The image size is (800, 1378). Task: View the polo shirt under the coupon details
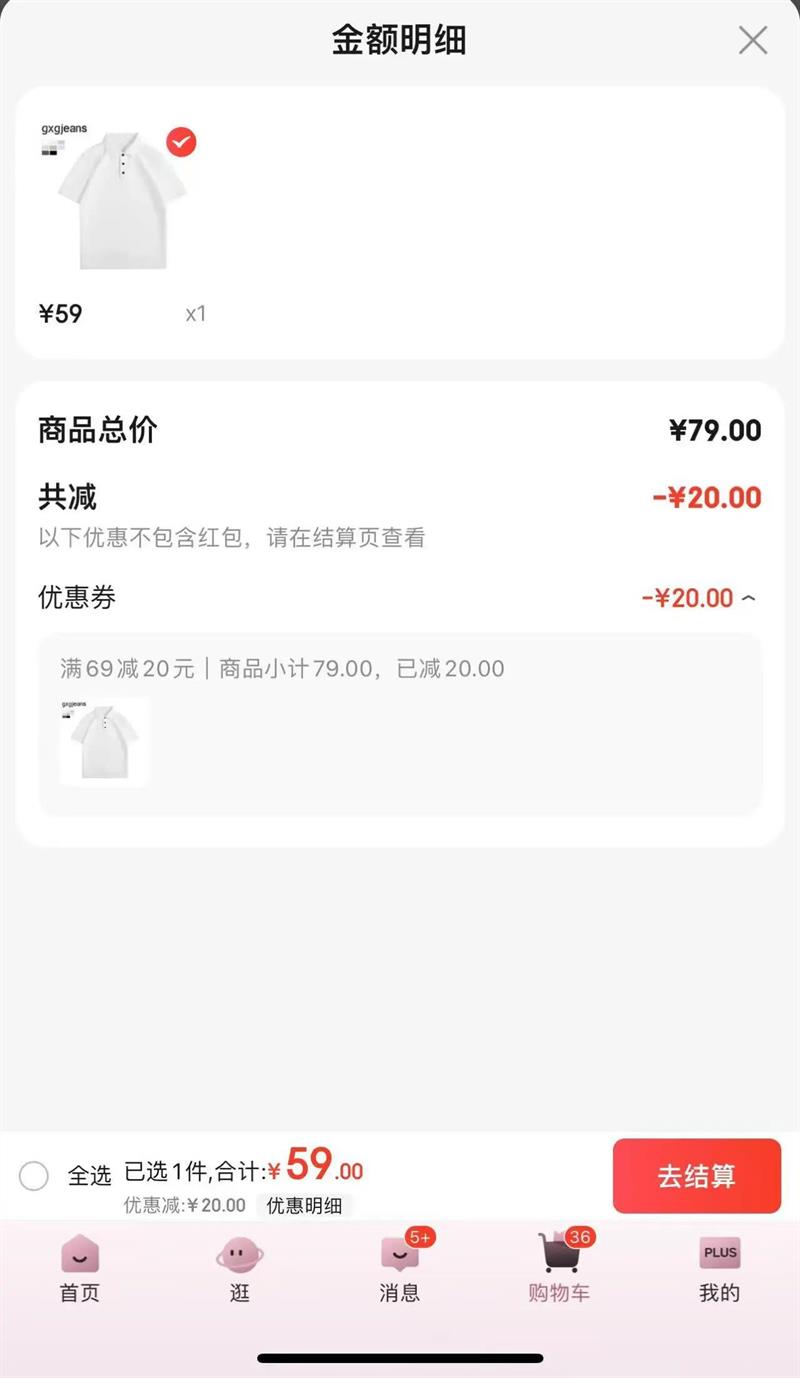tap(104, 742)
